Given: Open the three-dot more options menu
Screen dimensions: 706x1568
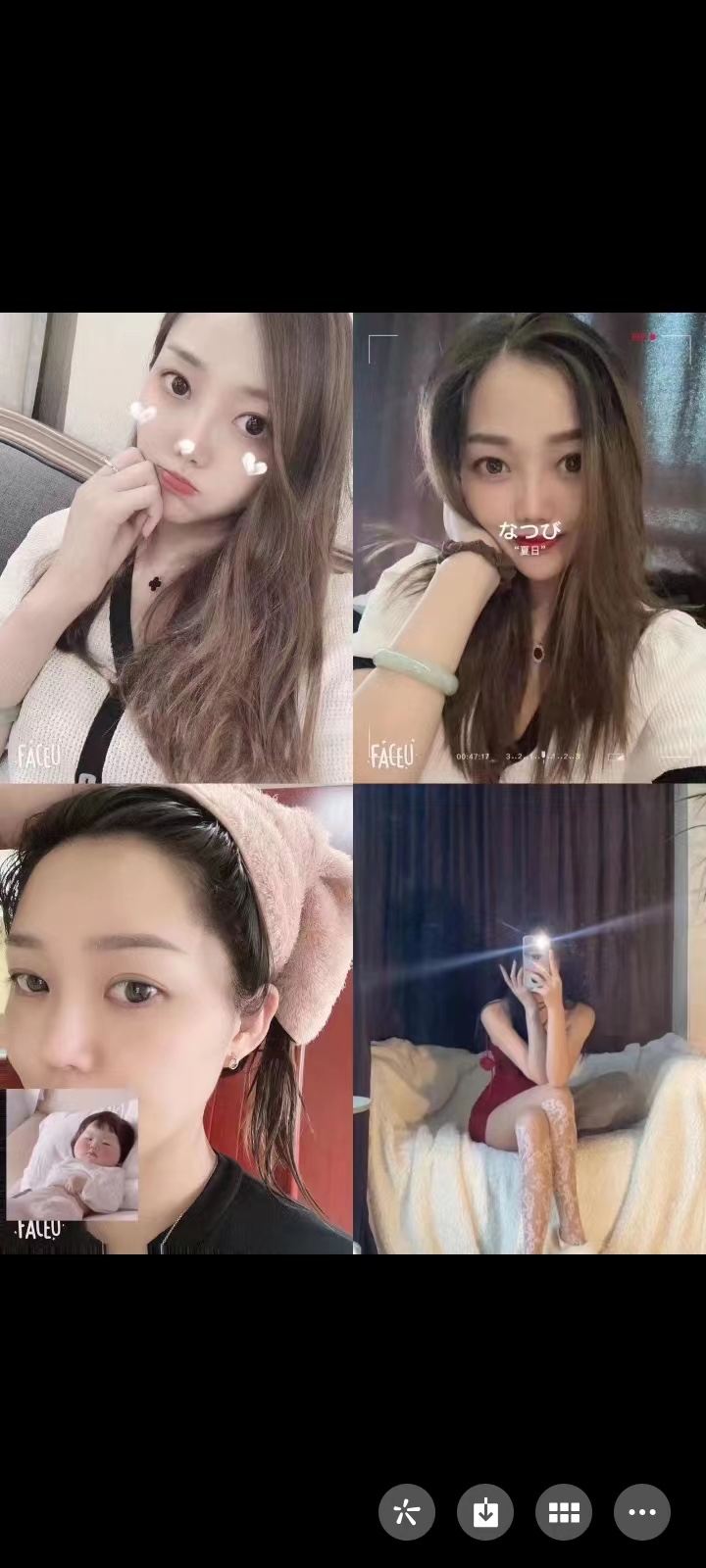Looking at the screenshot, I should click(x=642, y=1512).
